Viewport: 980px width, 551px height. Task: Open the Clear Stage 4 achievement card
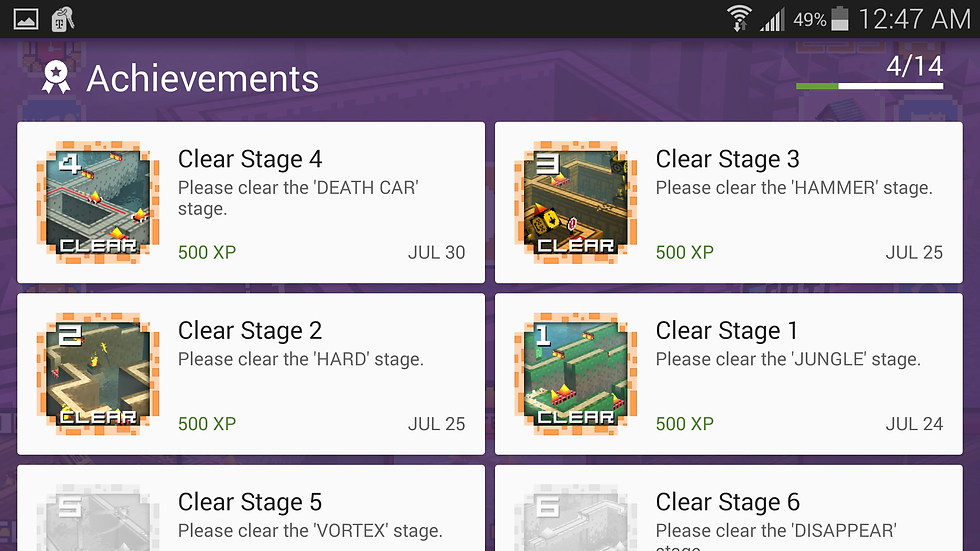point(251,203)
